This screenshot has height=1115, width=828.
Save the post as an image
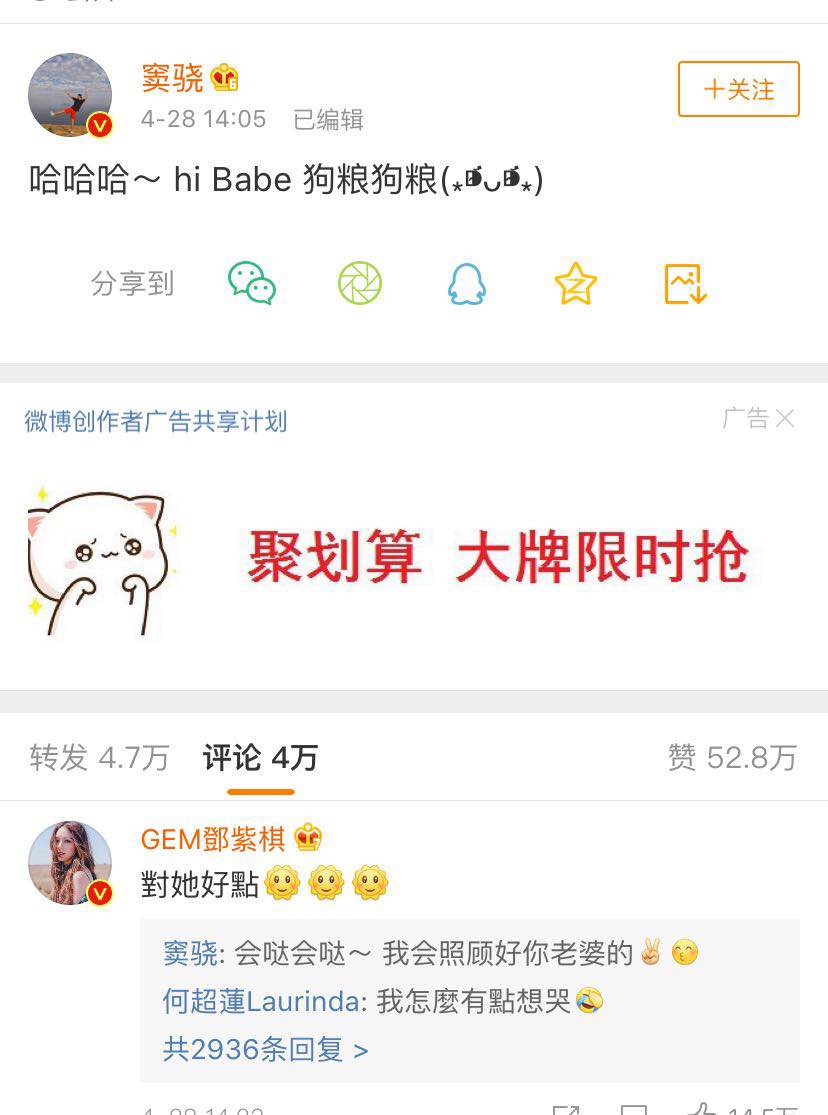[686, 284]
